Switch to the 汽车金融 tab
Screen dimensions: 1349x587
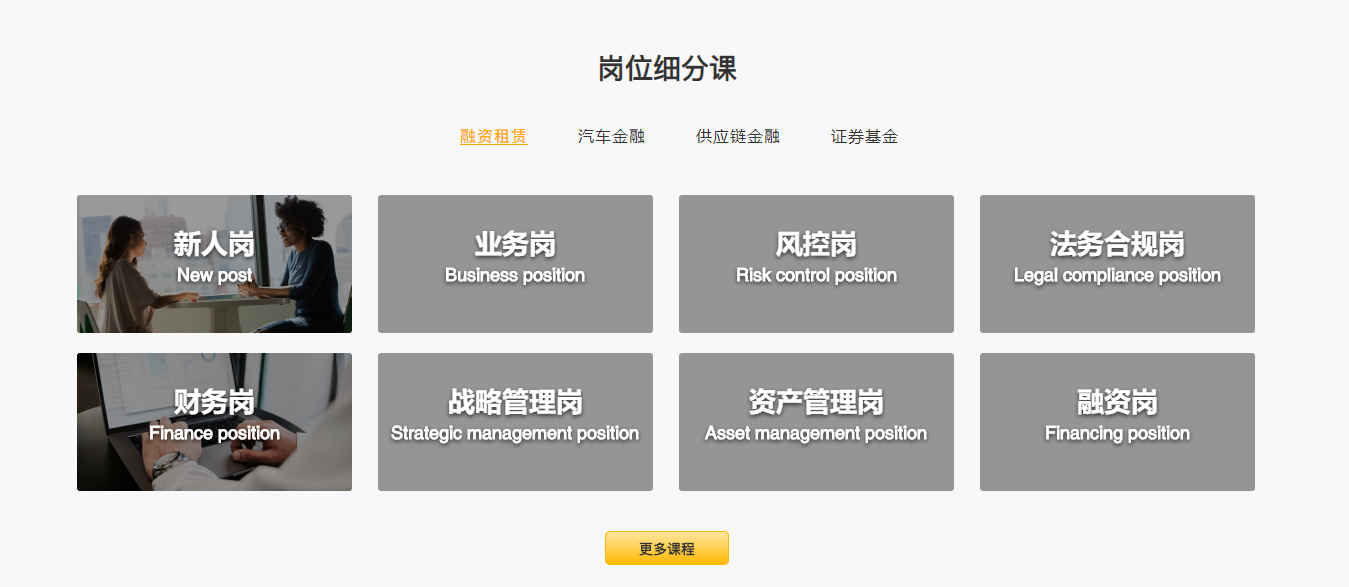611,137
